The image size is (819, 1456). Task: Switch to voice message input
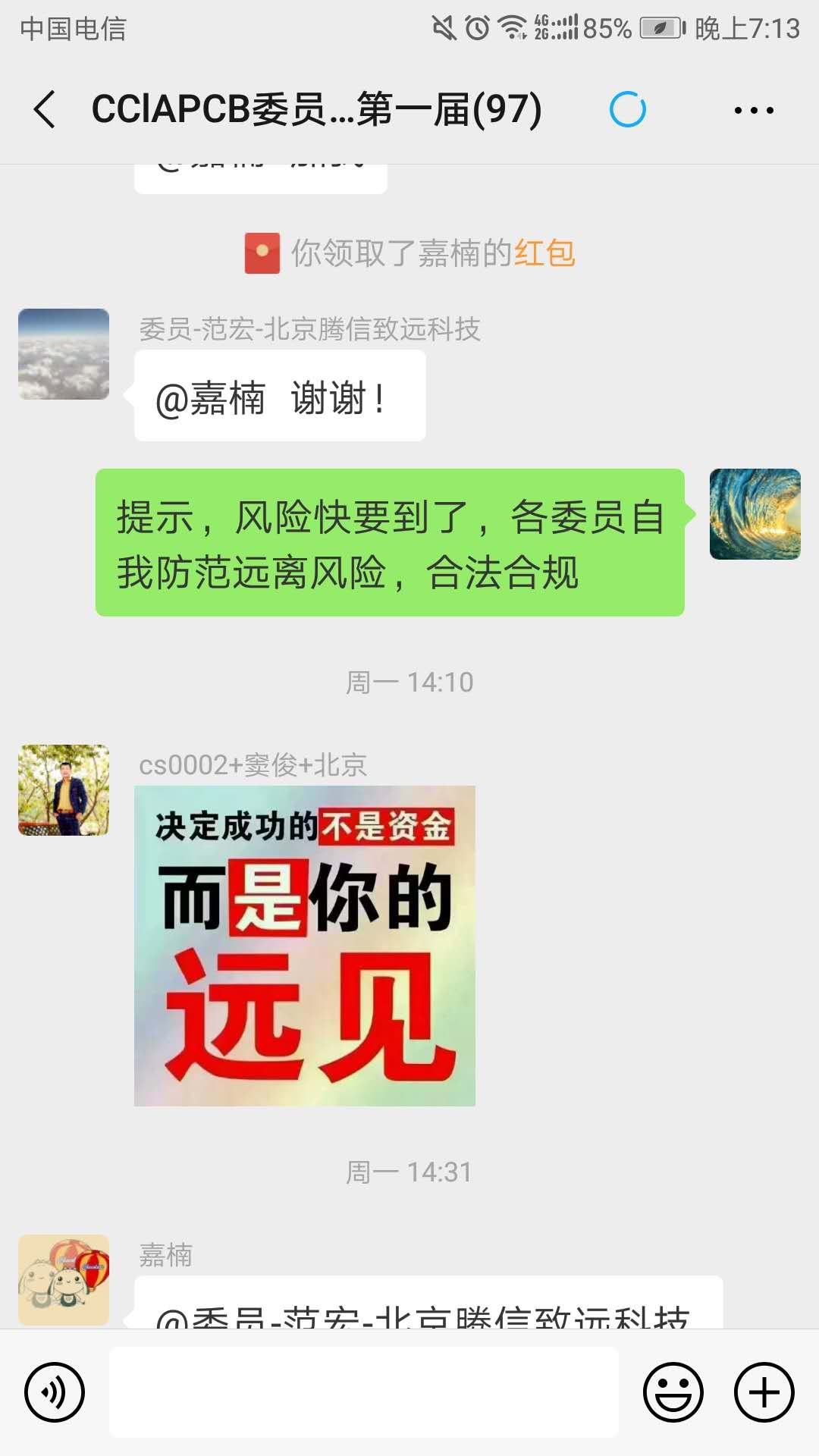click(x=55, y=1392)
